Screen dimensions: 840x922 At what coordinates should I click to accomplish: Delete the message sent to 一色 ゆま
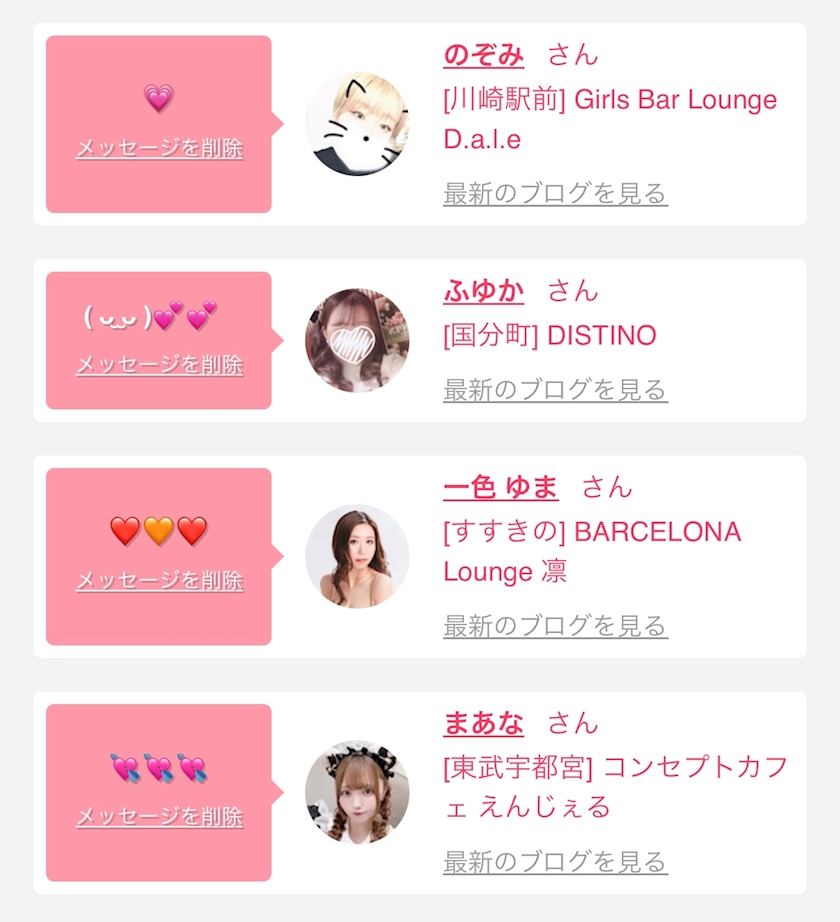159,581
